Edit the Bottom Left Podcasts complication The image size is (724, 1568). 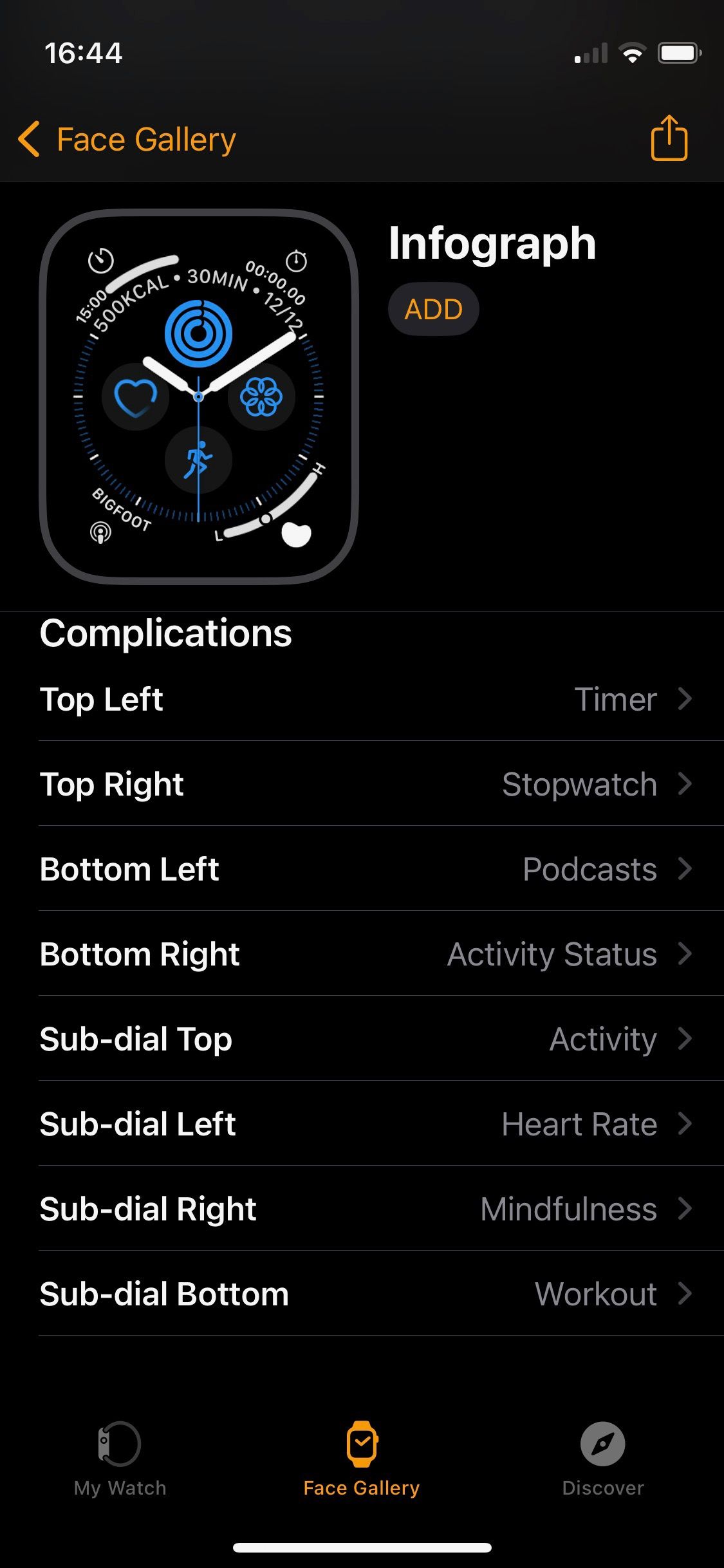click(x=366, y=869)
